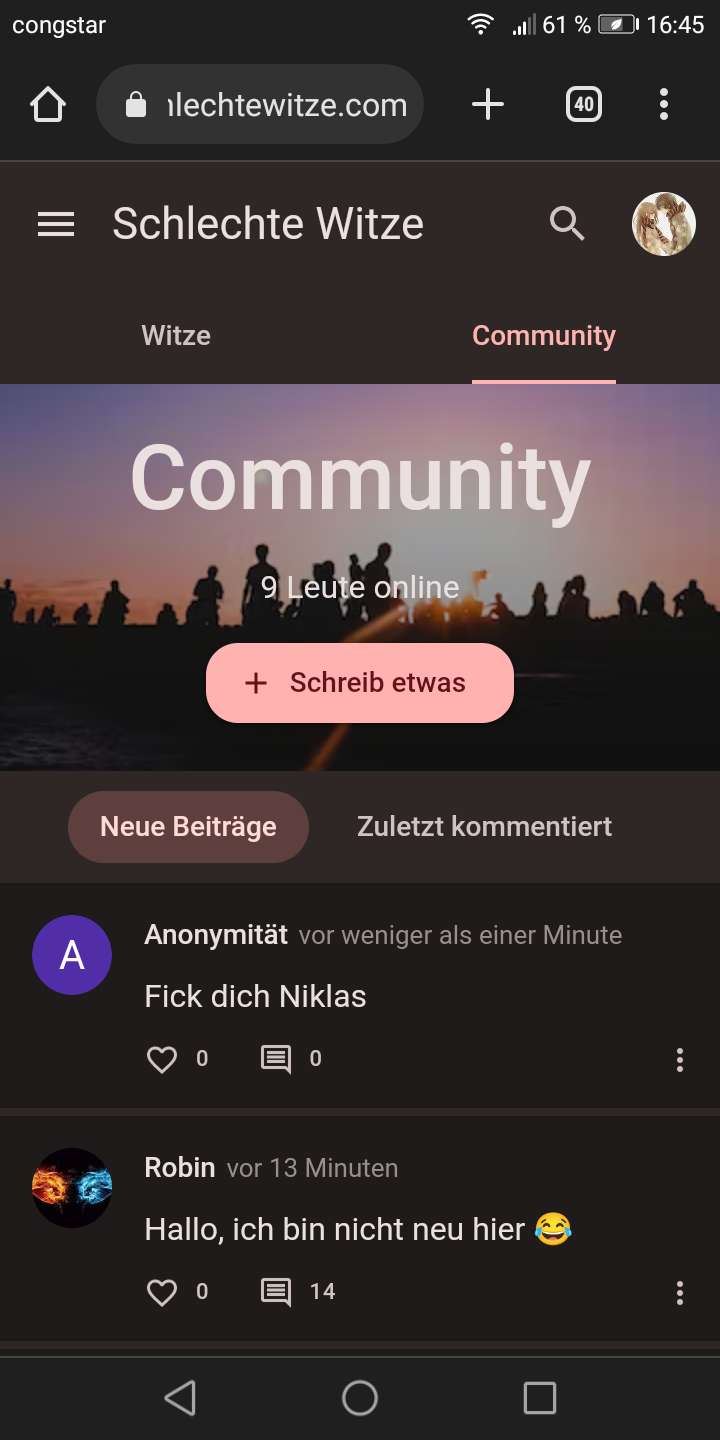This screenshot has height=1440, width=720.
Task: Go back with the system back button
Action: click(180, 1398)
